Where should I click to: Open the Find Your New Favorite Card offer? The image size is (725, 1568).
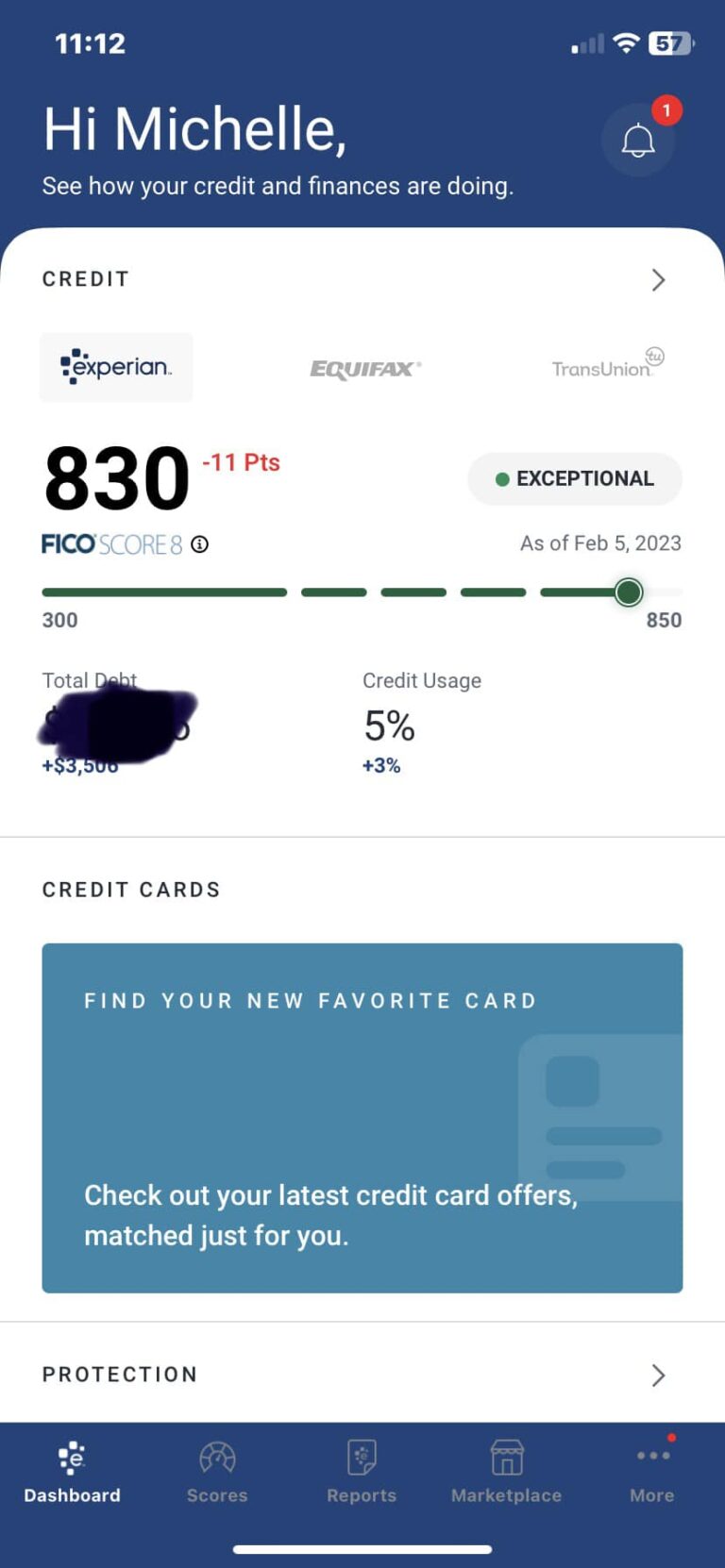click(362, 1117)
